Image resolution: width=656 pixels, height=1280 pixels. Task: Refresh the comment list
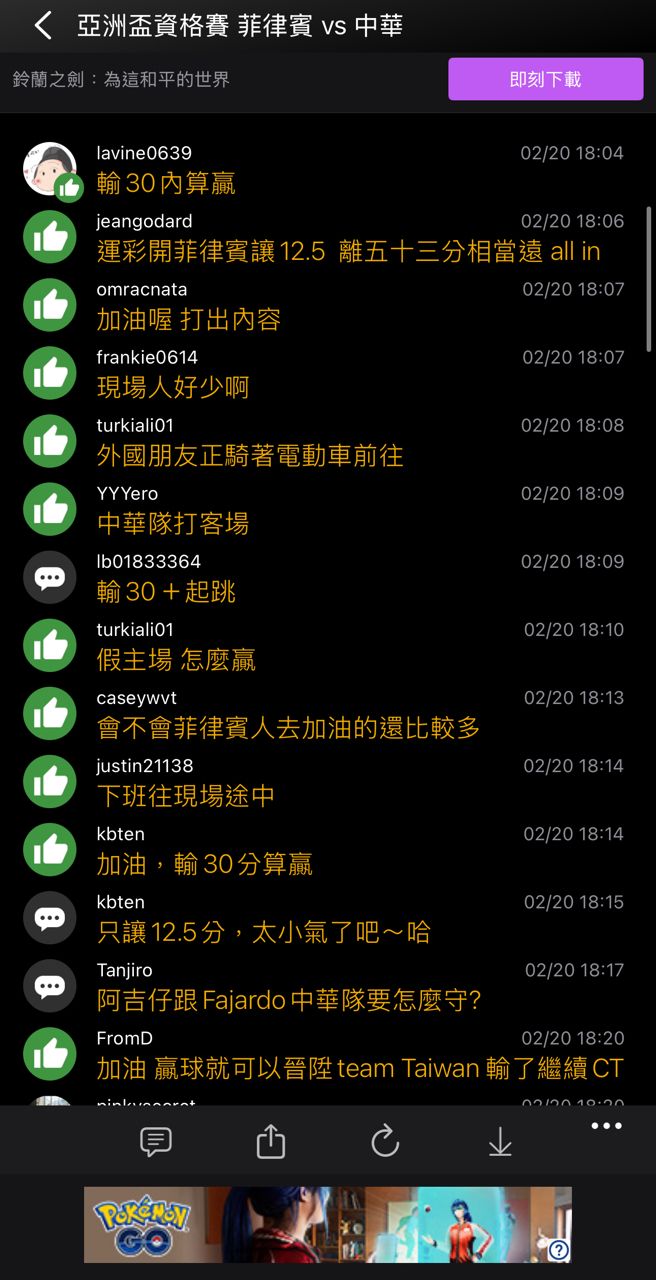coord(385,1141)
